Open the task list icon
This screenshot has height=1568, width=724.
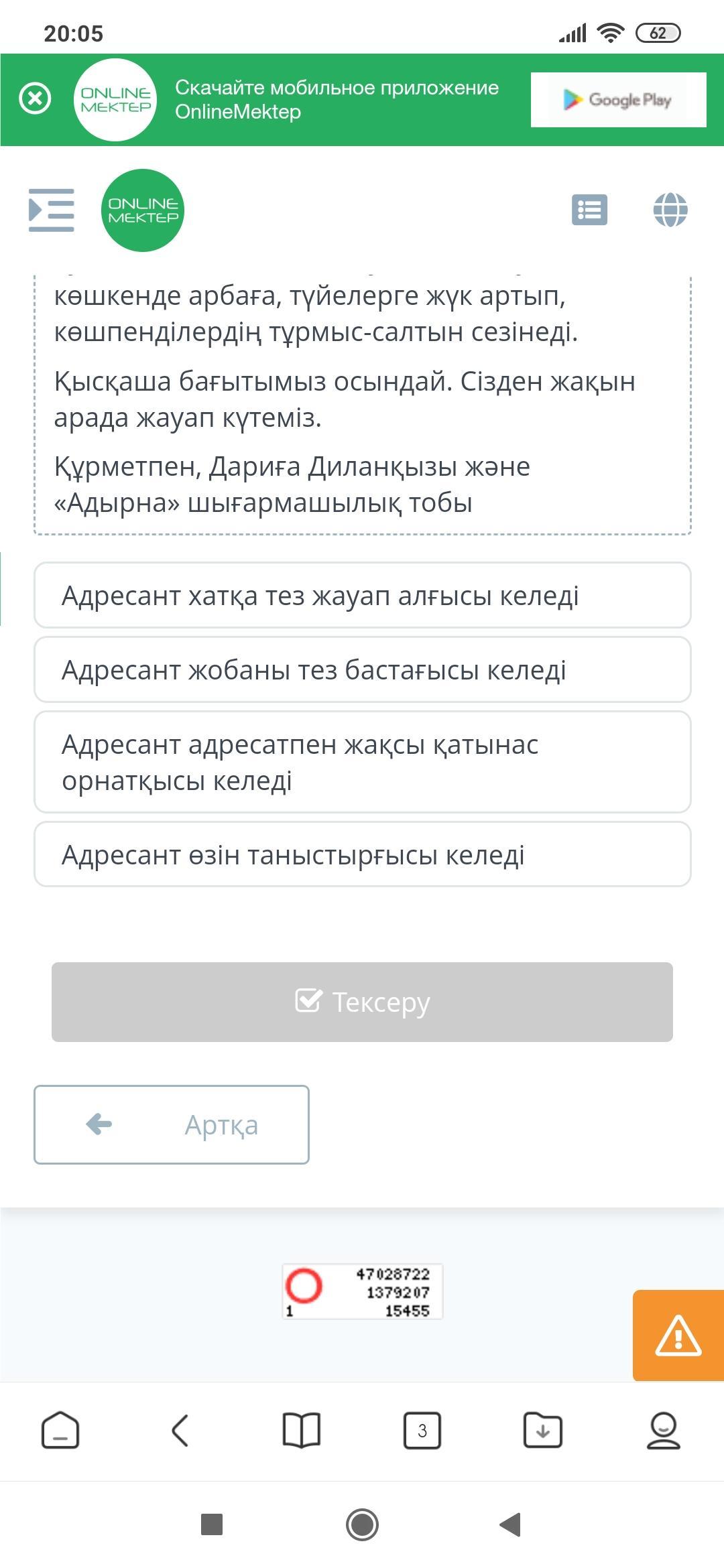coord(590,210)
